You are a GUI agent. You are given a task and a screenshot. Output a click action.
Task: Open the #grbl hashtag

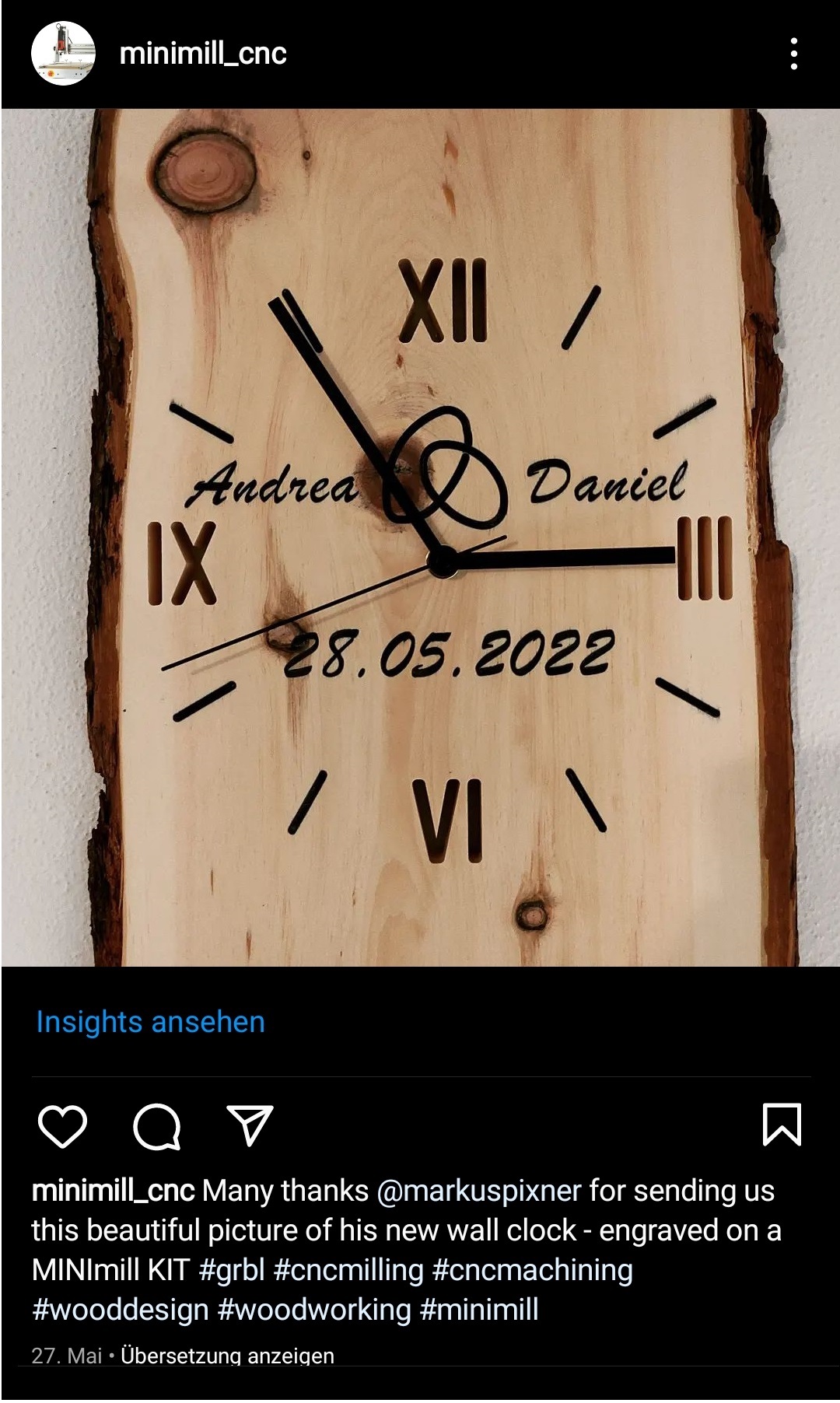(x=232, y=1270)
